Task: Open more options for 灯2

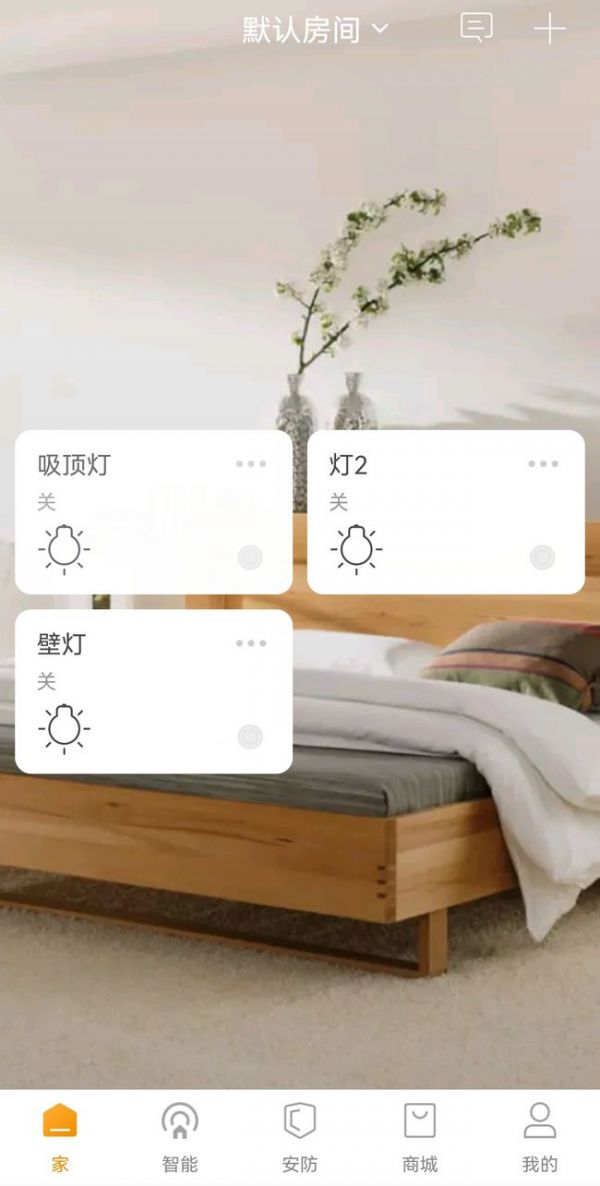Action: coord(543,464)
